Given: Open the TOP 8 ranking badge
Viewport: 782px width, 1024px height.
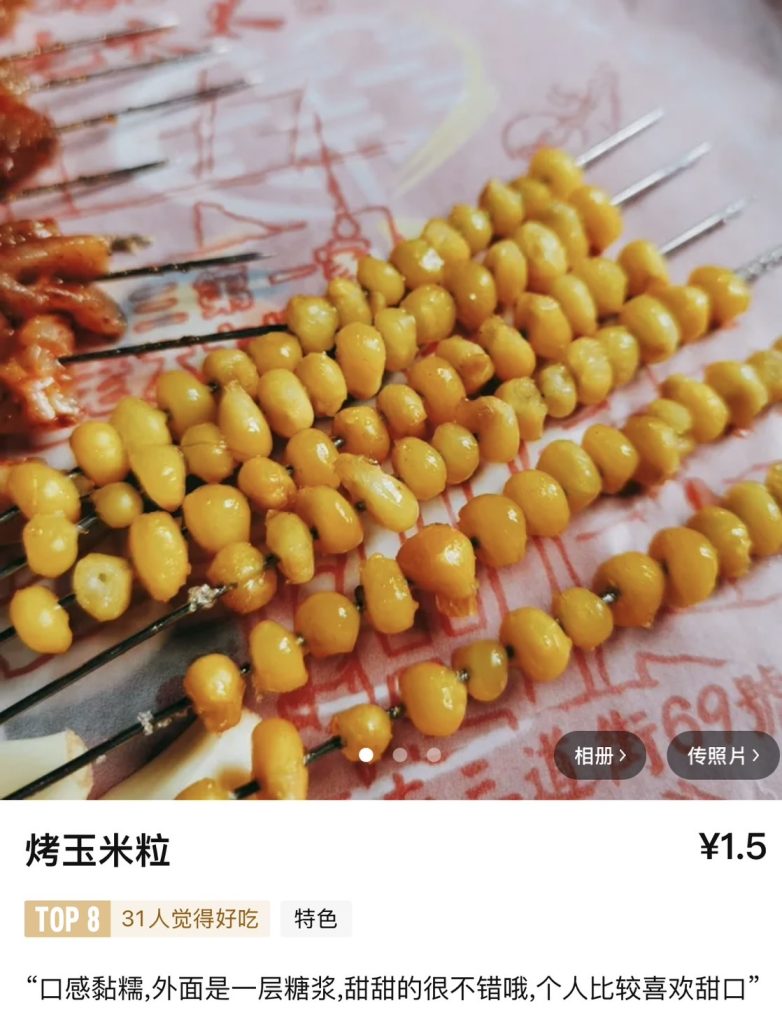Looking at the screenshot, I should coord(67,919).
